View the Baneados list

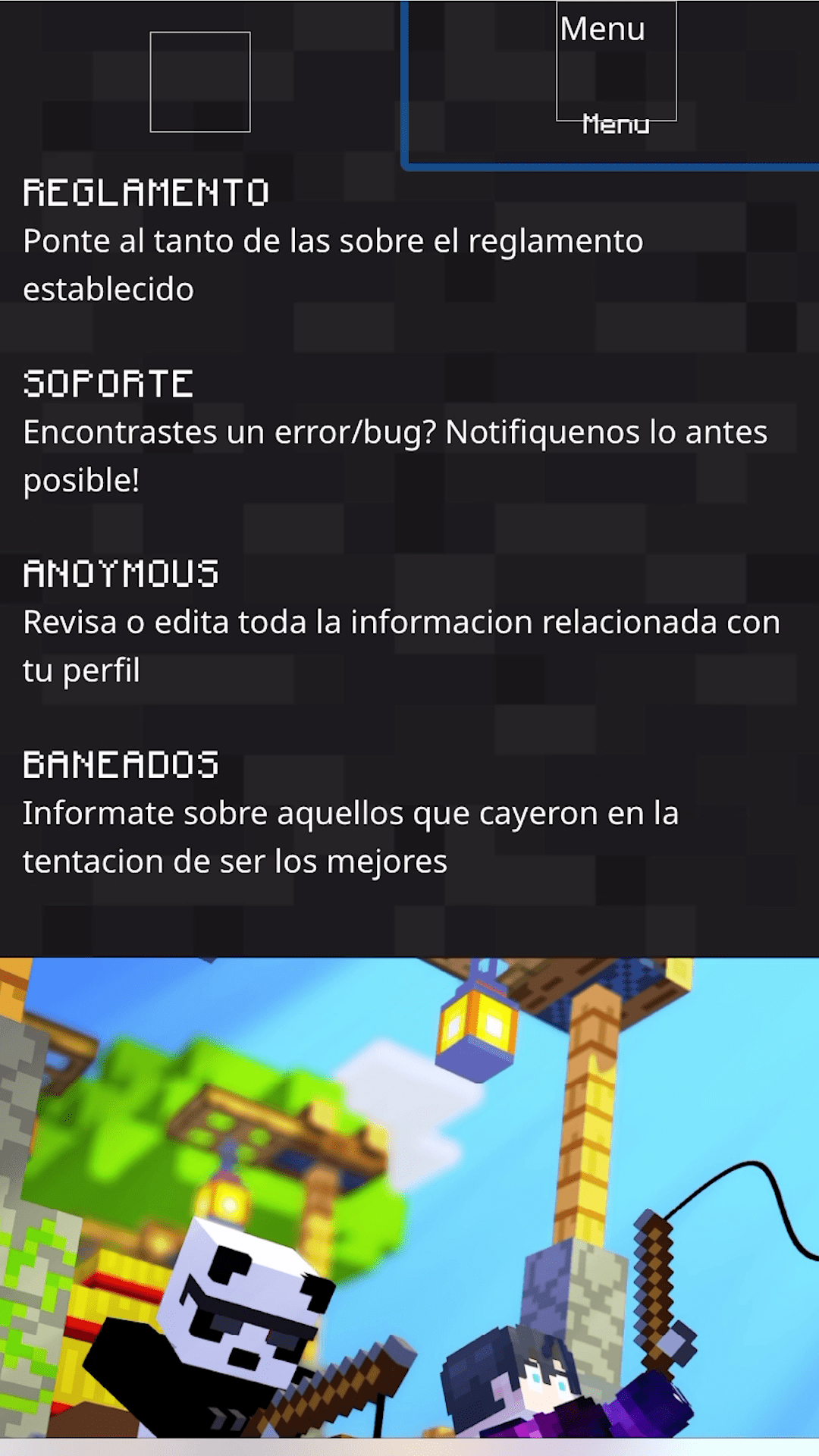(x=121, y=764)
